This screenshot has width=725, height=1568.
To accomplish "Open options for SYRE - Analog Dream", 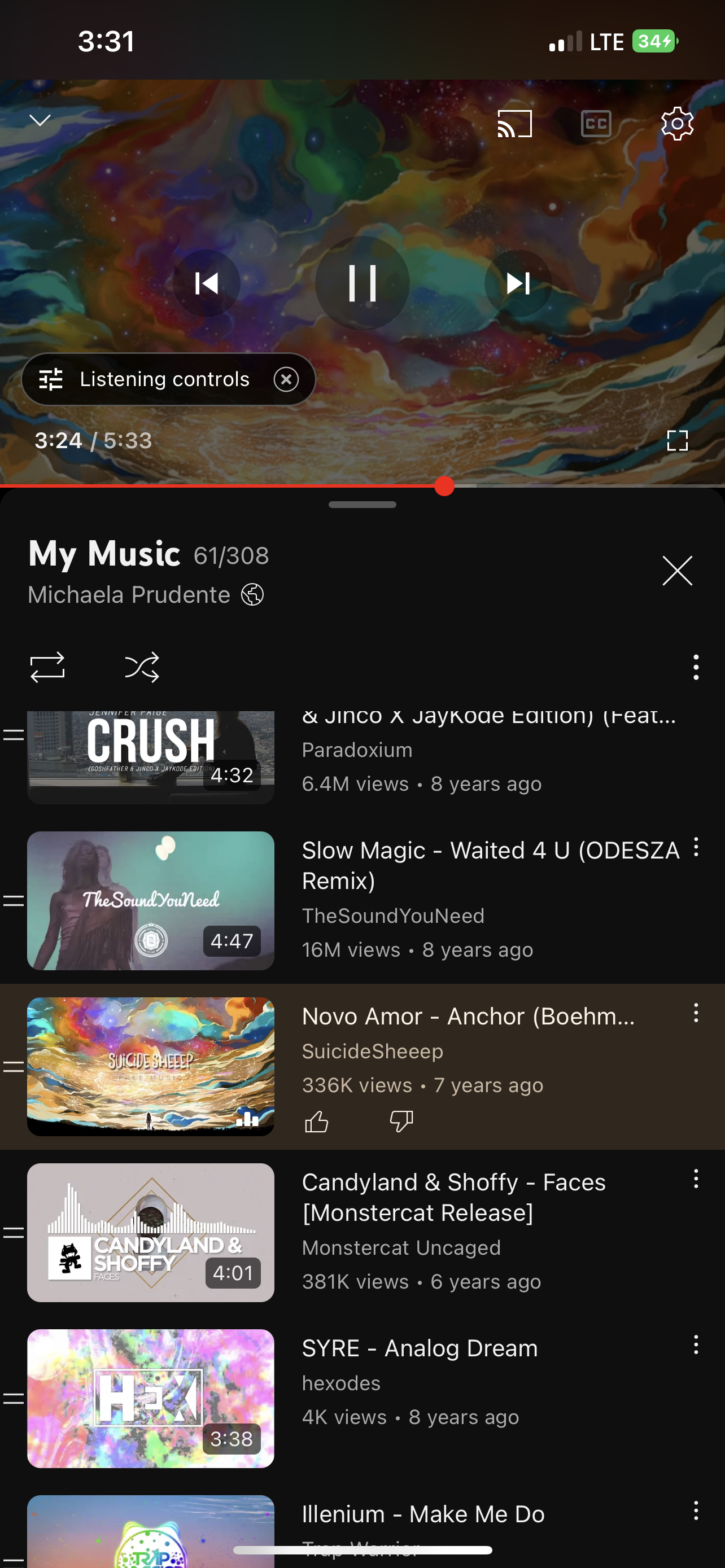I will tap(696, 1345).
